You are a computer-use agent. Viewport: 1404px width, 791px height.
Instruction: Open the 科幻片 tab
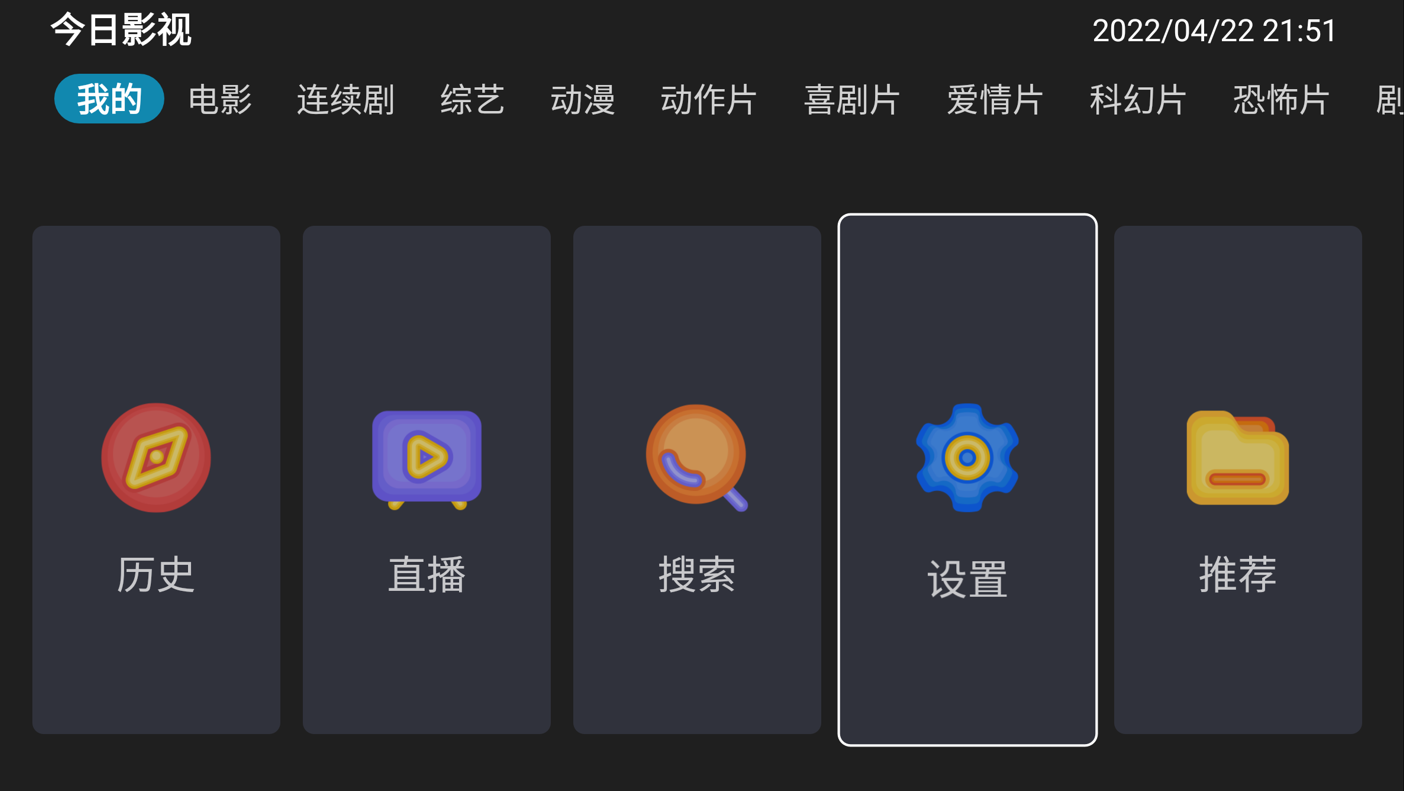click(1137, 99)
